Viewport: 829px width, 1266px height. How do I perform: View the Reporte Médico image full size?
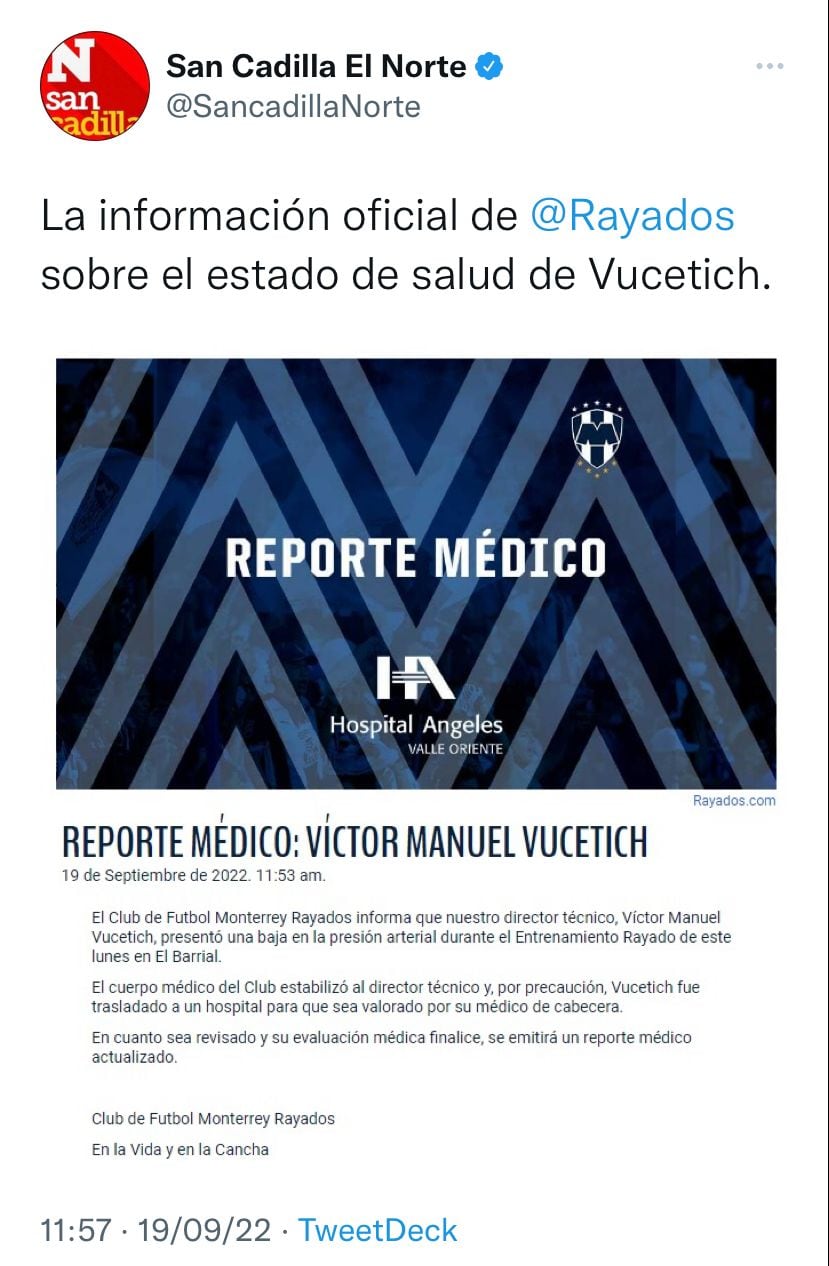point(415,573)
